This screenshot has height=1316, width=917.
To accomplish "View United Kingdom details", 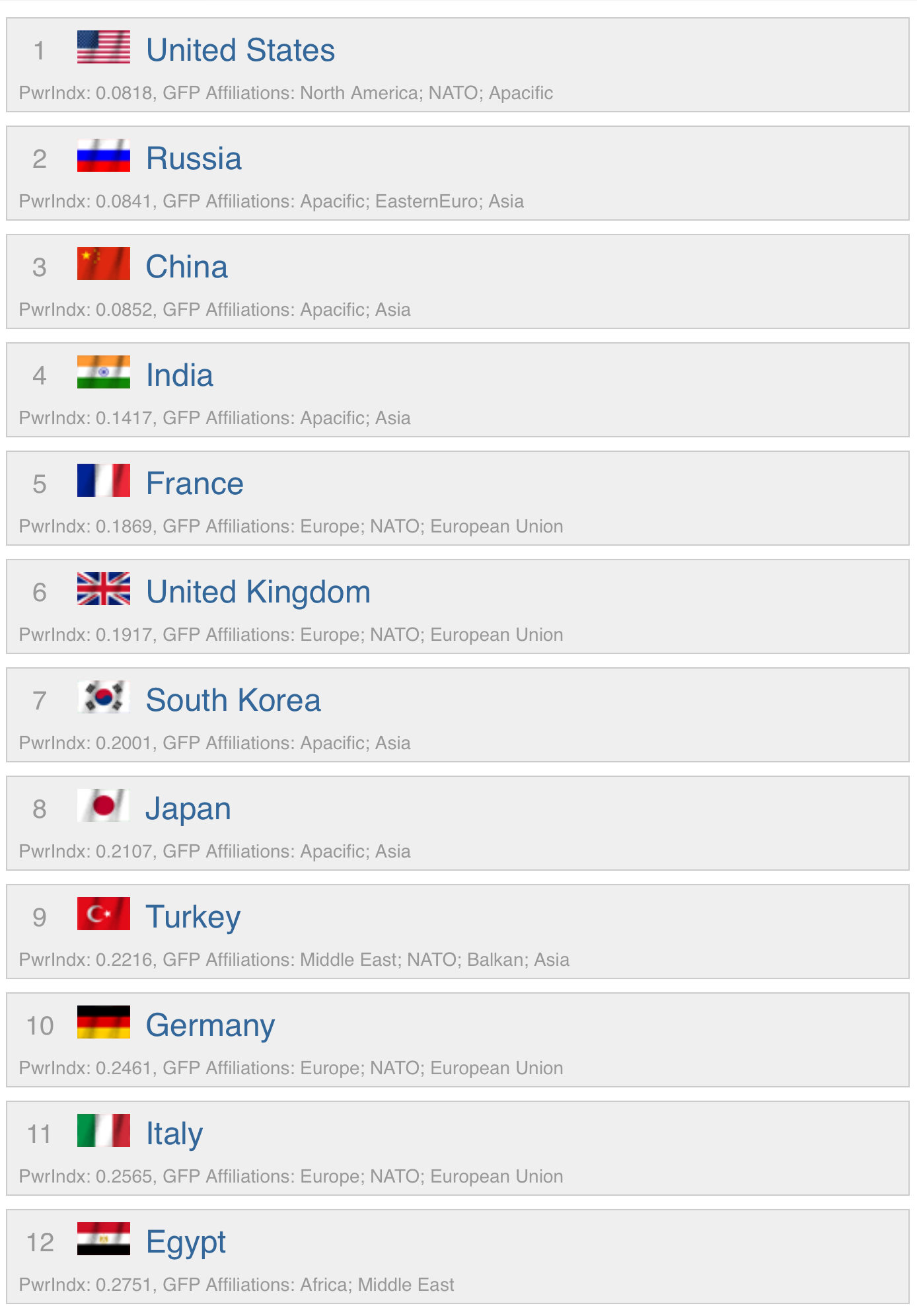I will (258, 593).
